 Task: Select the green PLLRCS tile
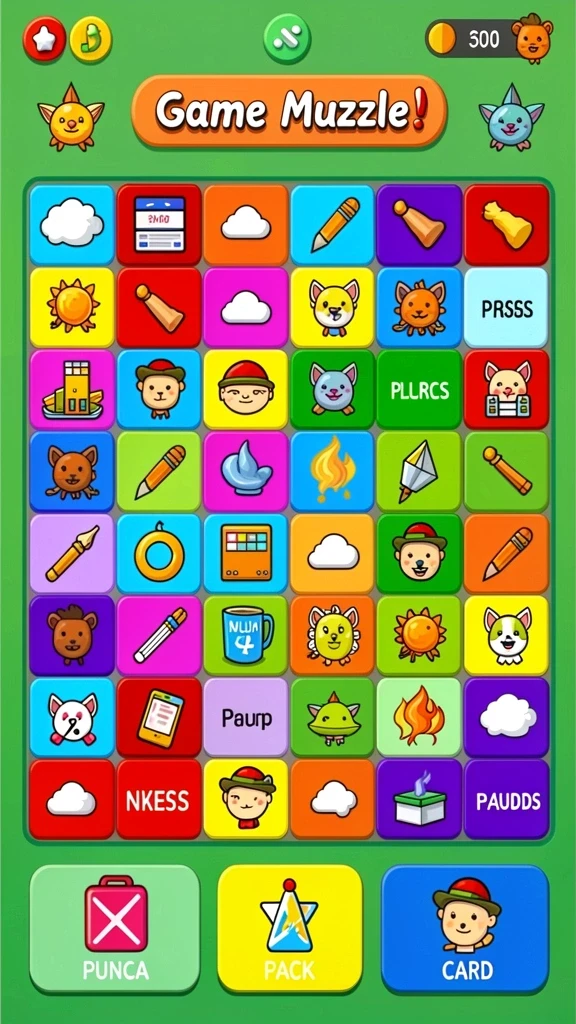pos(419,389)
